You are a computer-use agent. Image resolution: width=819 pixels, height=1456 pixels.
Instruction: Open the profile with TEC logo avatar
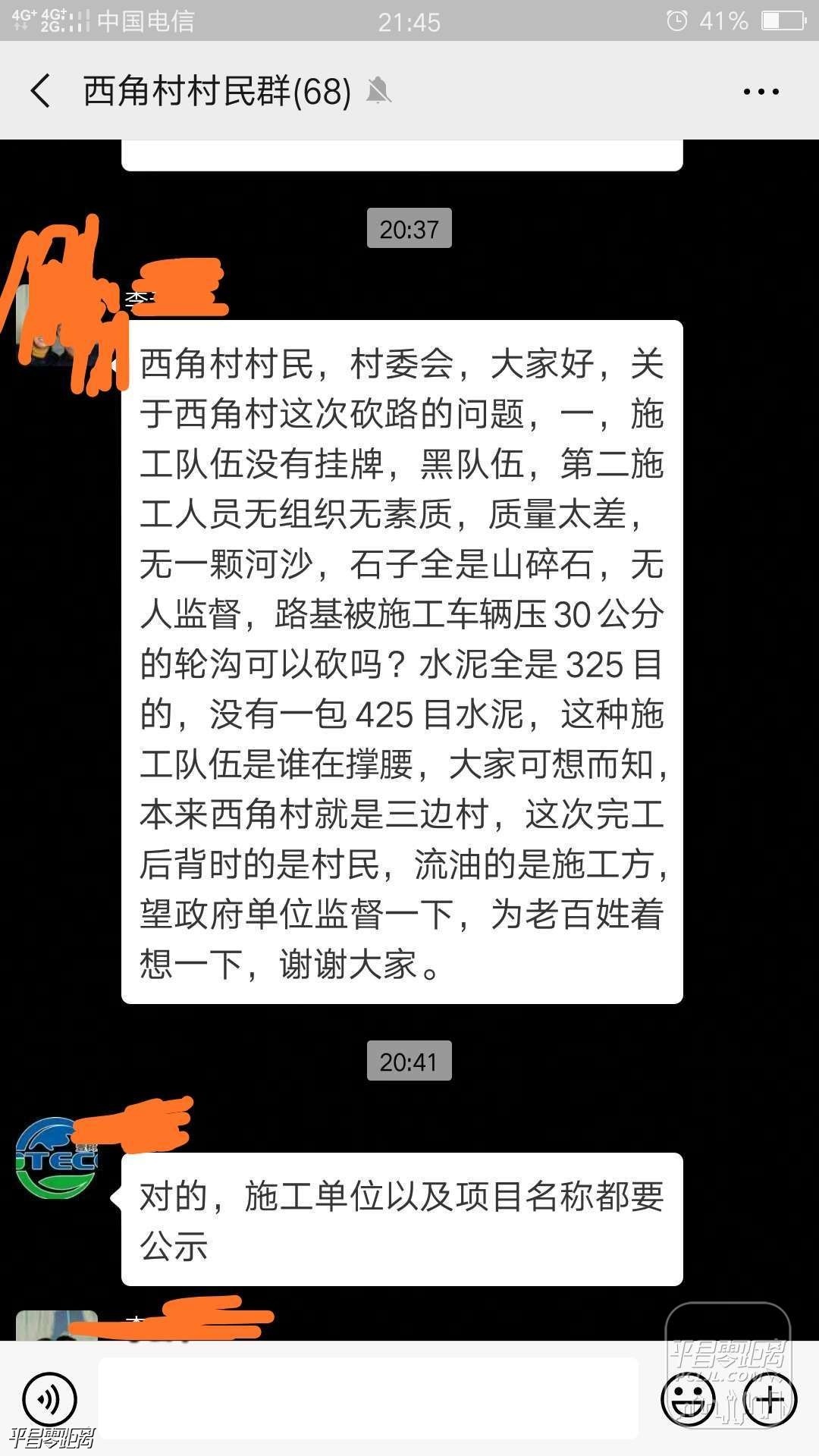click(57, 1159)
